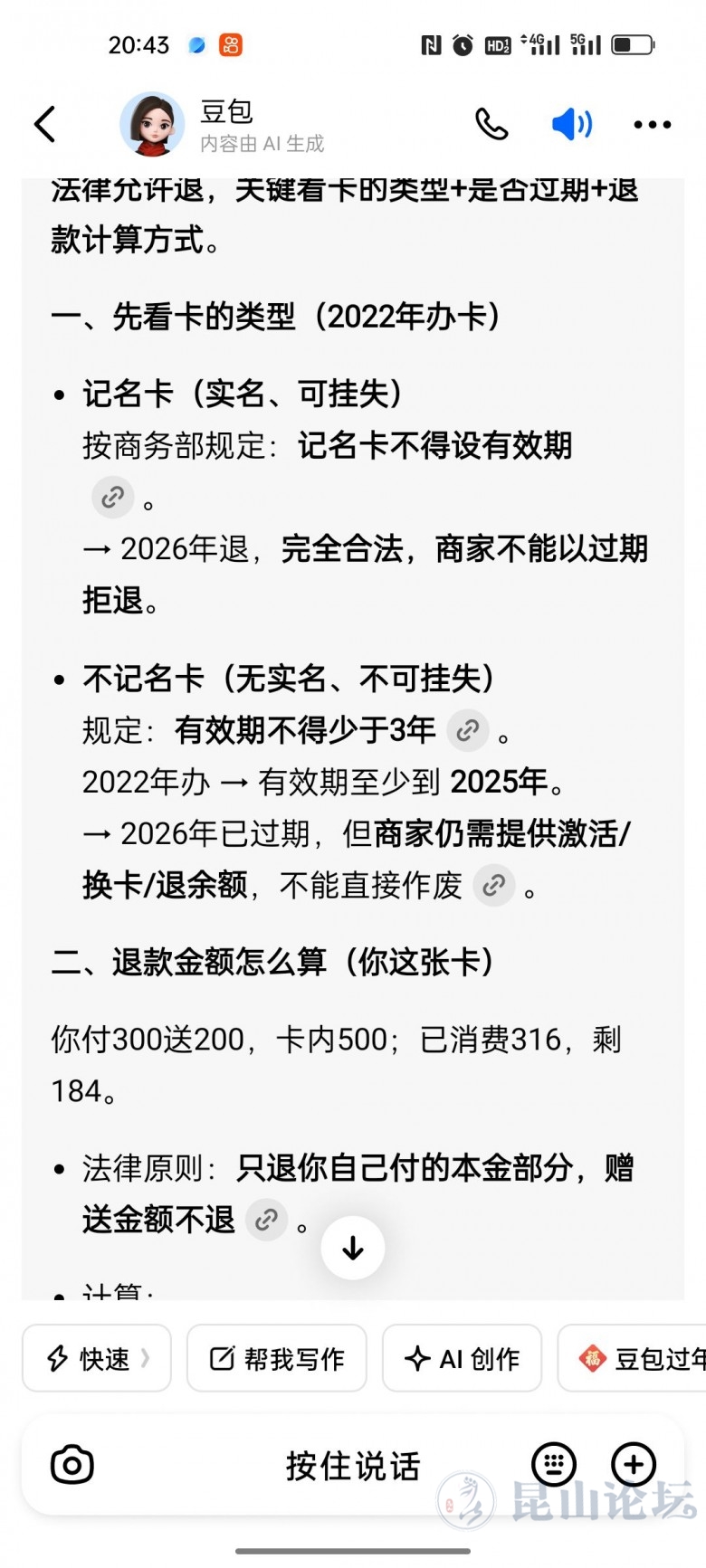706x1568 pixels.
Task: Open 豆包's avatar profile
Action: coord(152,124)
